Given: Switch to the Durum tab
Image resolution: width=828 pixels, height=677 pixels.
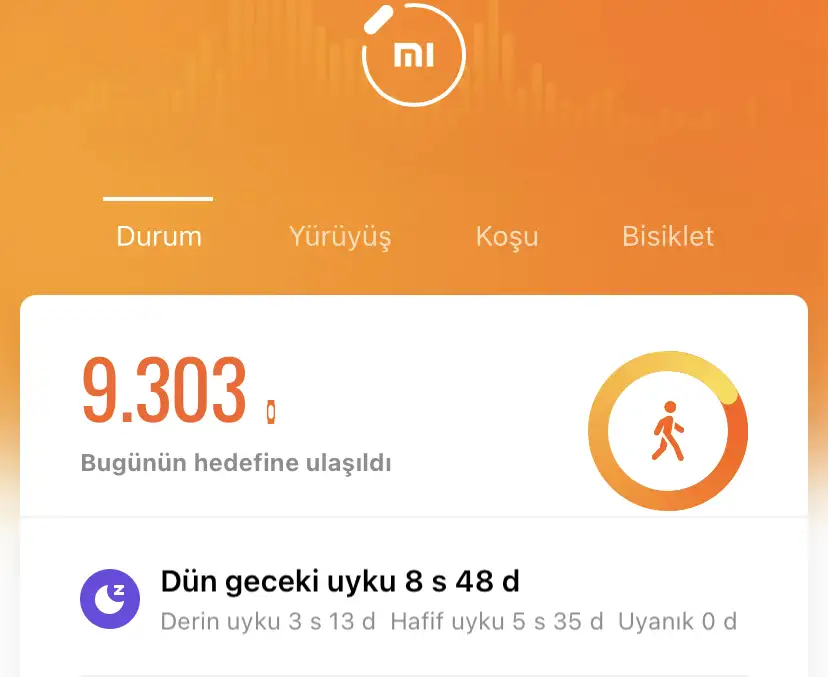Looking at the screenshot, I should (x=159, y=237).
